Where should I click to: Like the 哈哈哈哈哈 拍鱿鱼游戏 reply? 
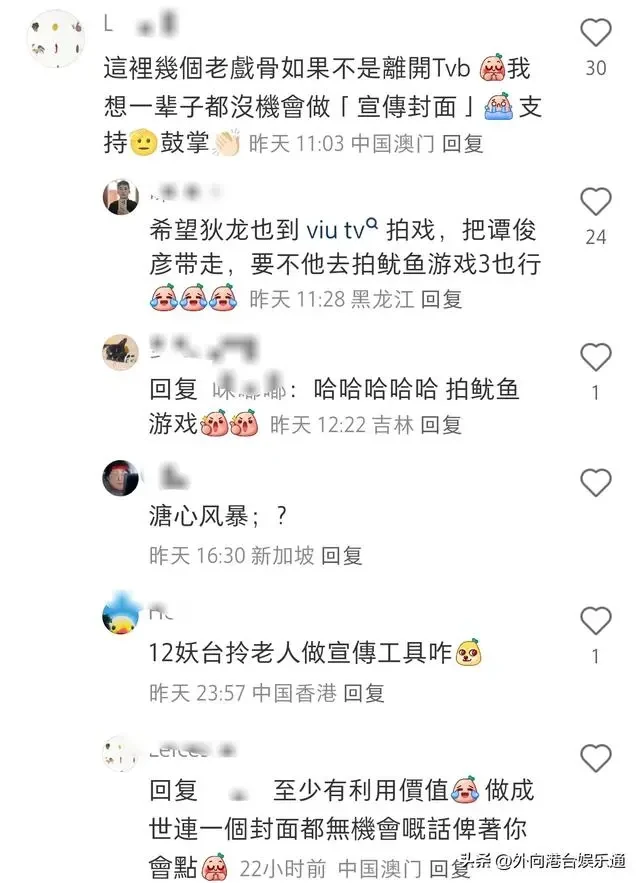[596, 357]
